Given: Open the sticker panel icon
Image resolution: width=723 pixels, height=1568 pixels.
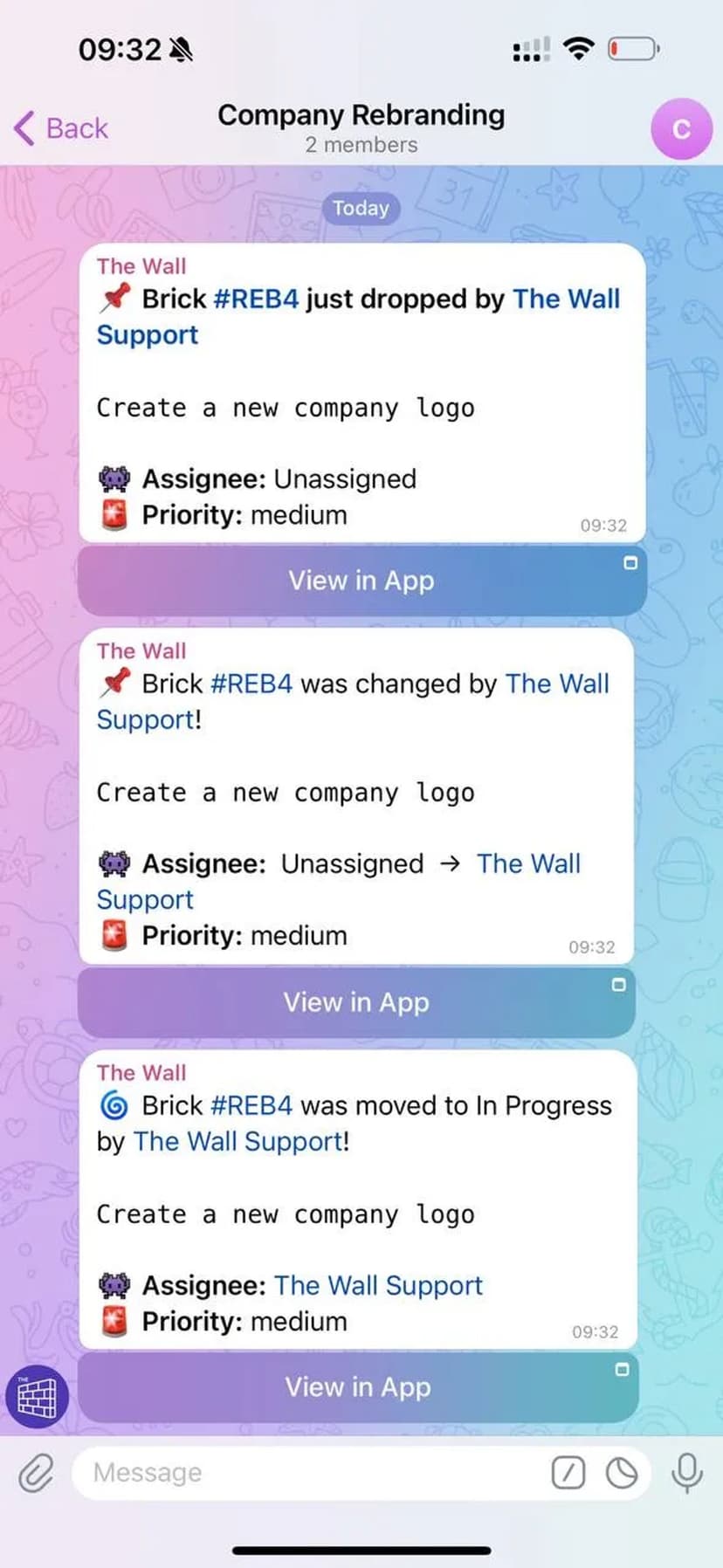Looking at the screenshot, I should (622, 1474).
